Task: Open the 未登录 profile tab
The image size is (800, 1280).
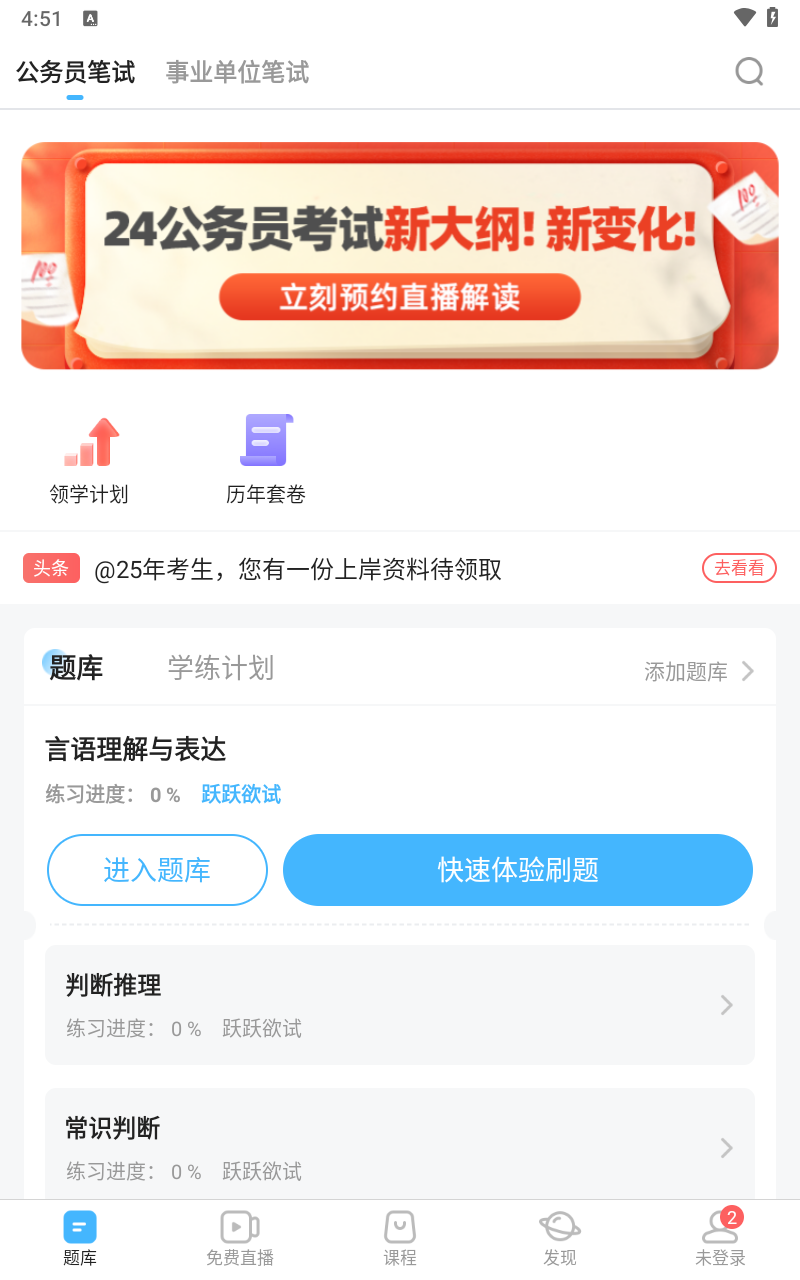Action: click(x=720, y=1238)
